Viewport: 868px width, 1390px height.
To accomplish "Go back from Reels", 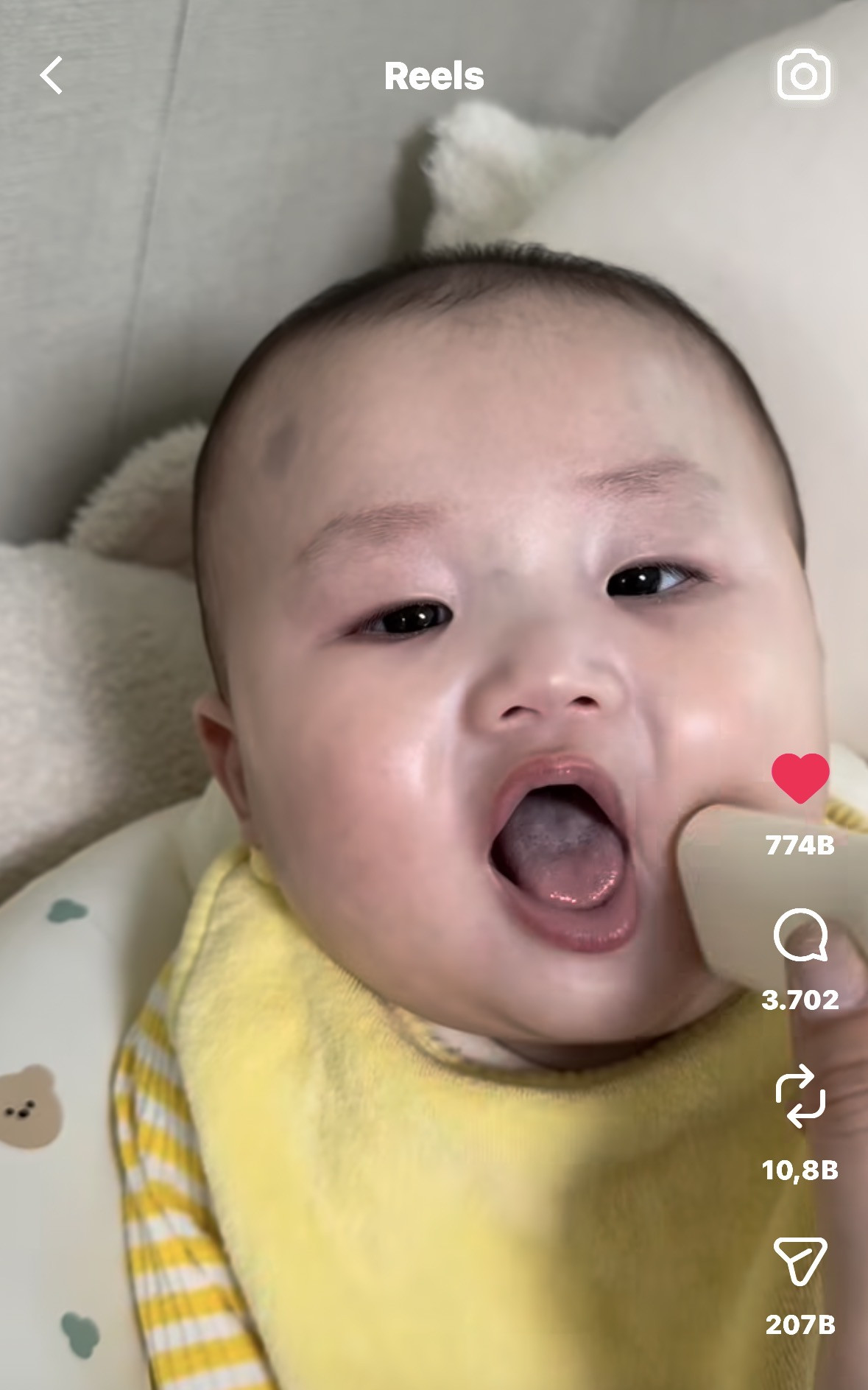I will click(52, 76).
